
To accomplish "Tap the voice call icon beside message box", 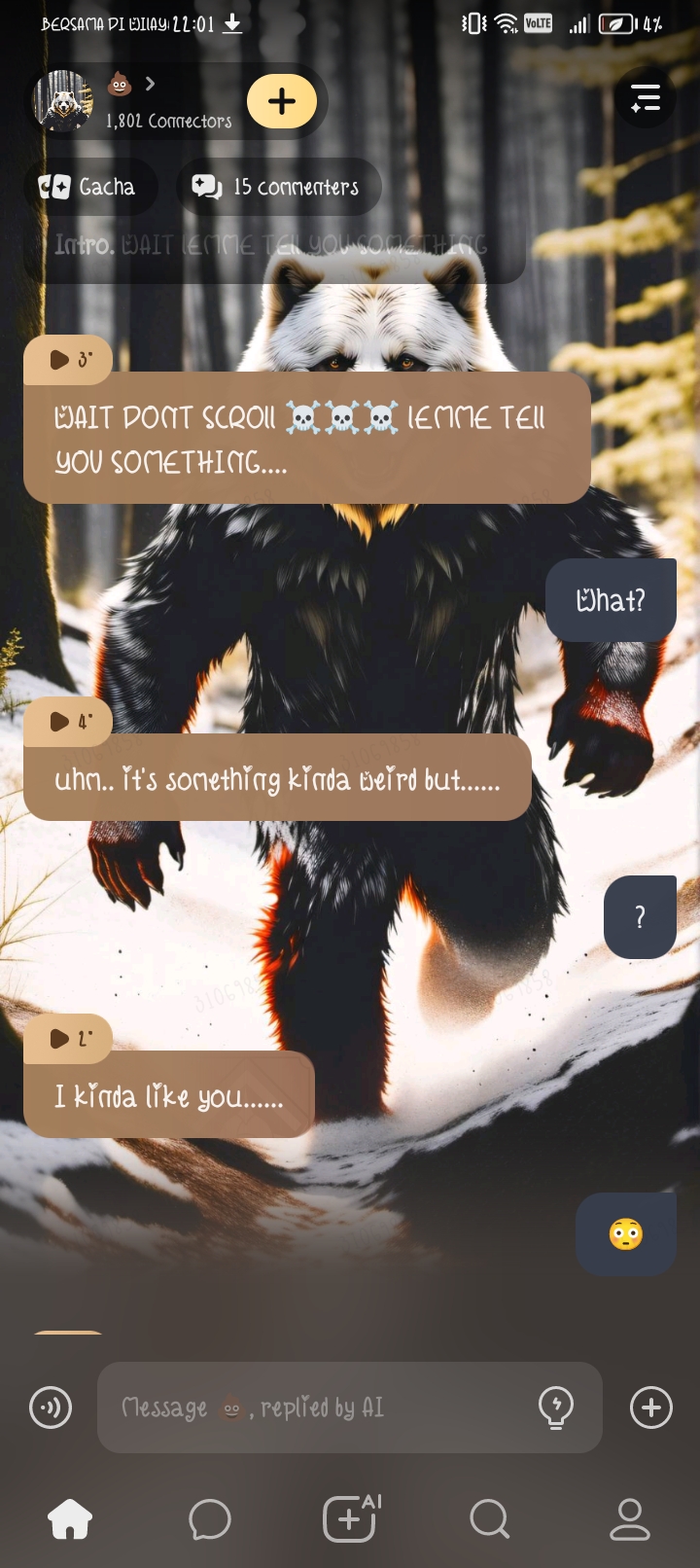I will [x=51, y=1408].
